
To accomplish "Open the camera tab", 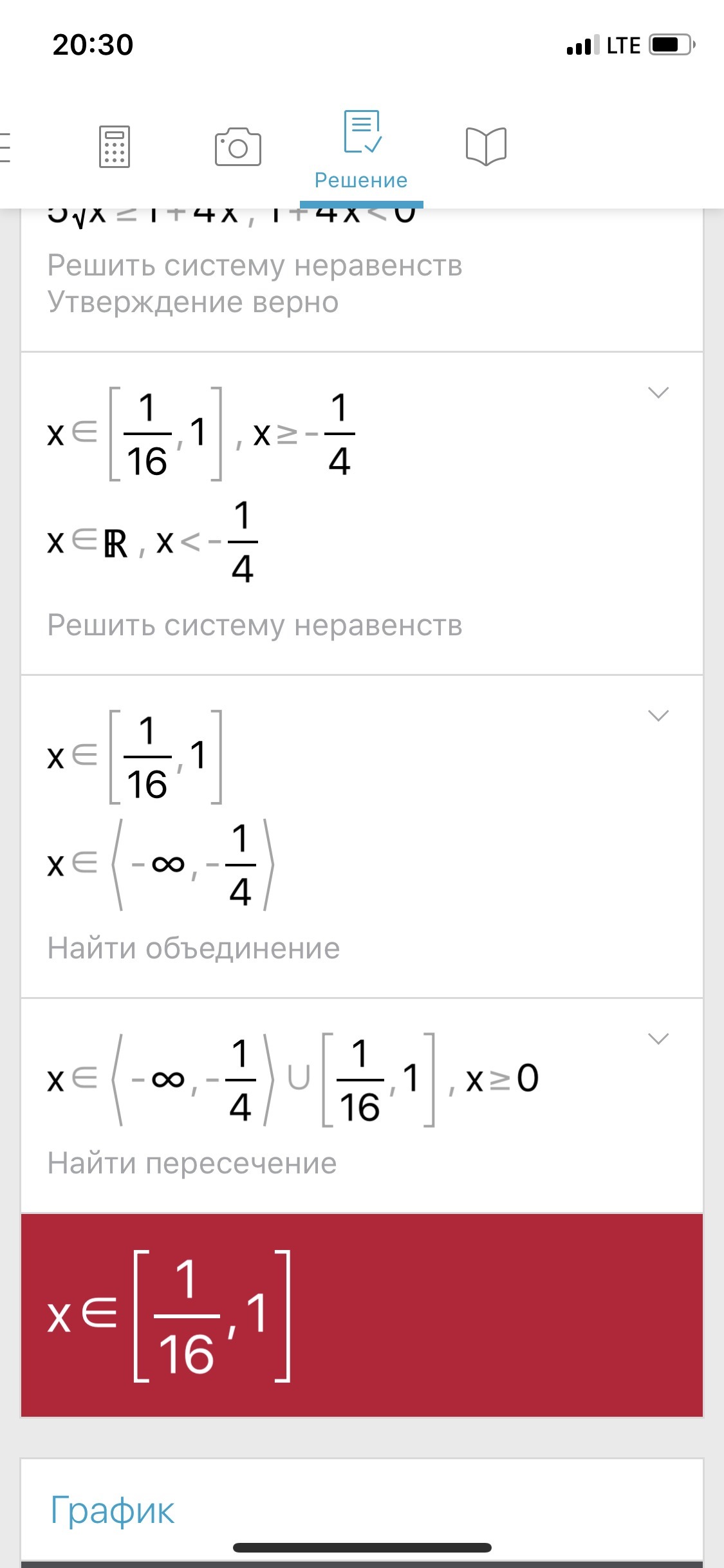I will pos(238,147).
